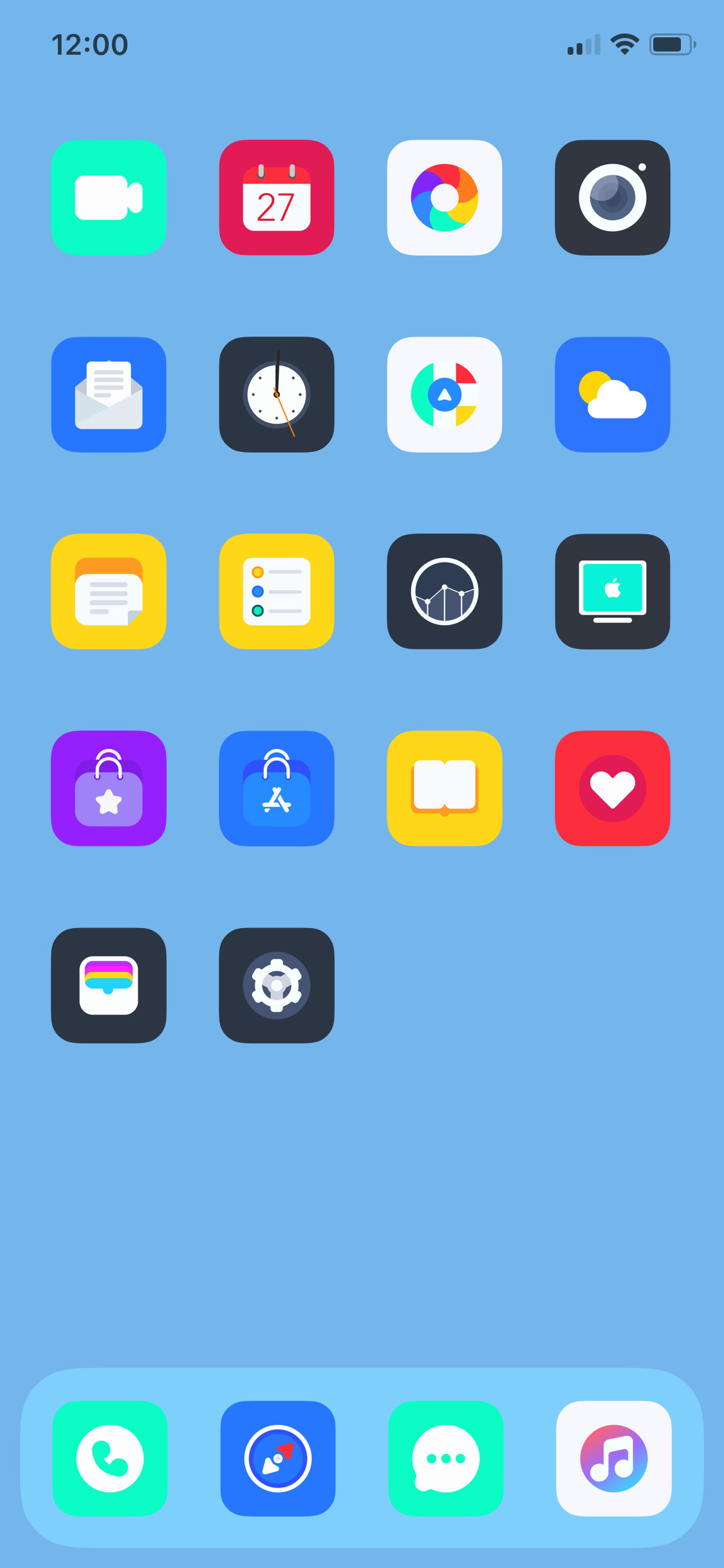Open the purple iTunes Store bag
The height and width of the screenshot is (1568, 724).
tap(109, 789)
